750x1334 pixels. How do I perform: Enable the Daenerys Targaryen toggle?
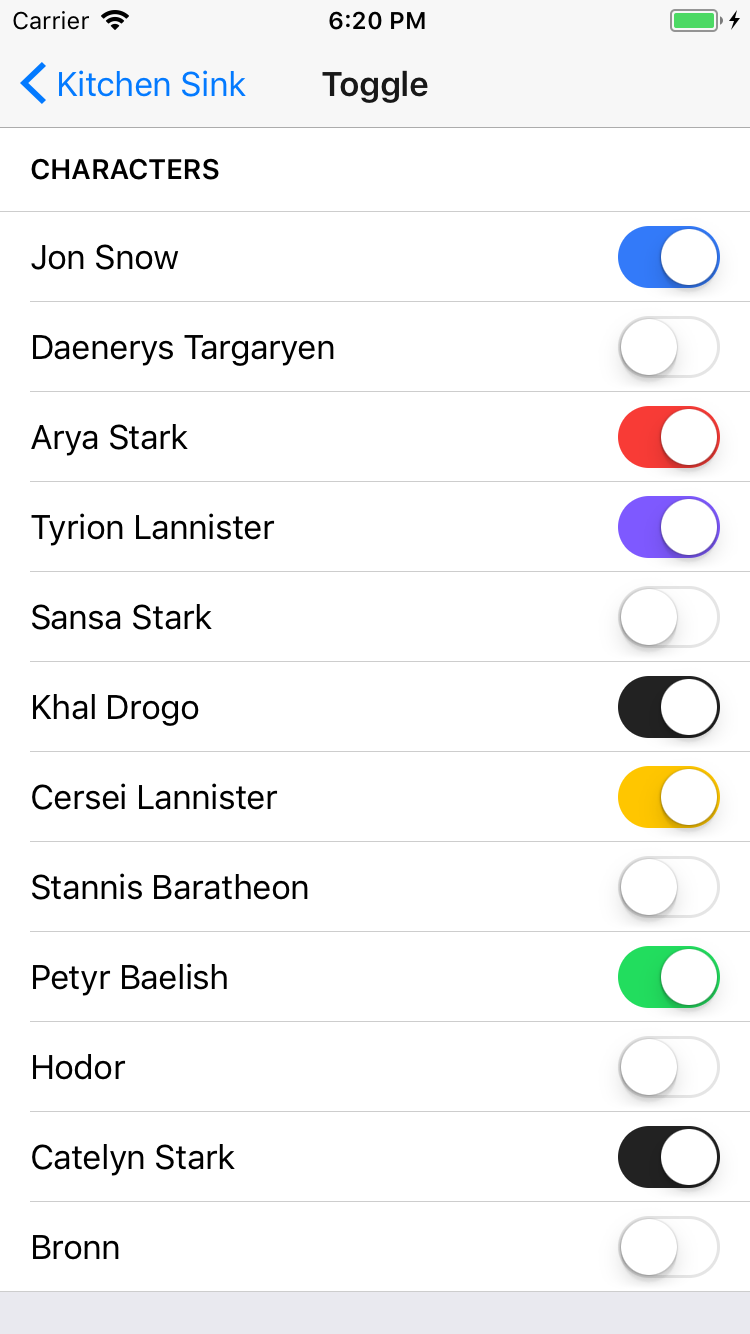tap(668, 347)
